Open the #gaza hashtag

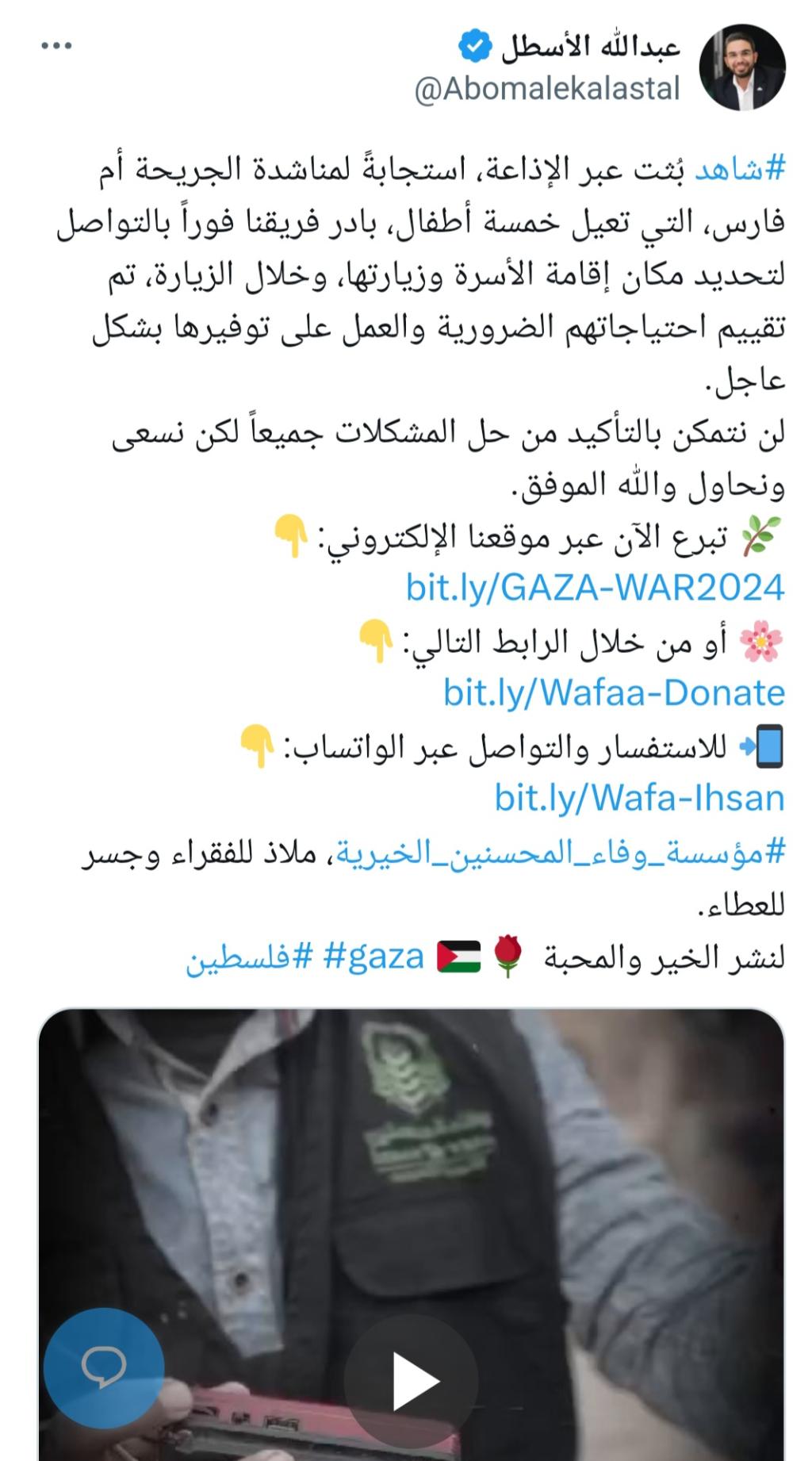[373, 957]
